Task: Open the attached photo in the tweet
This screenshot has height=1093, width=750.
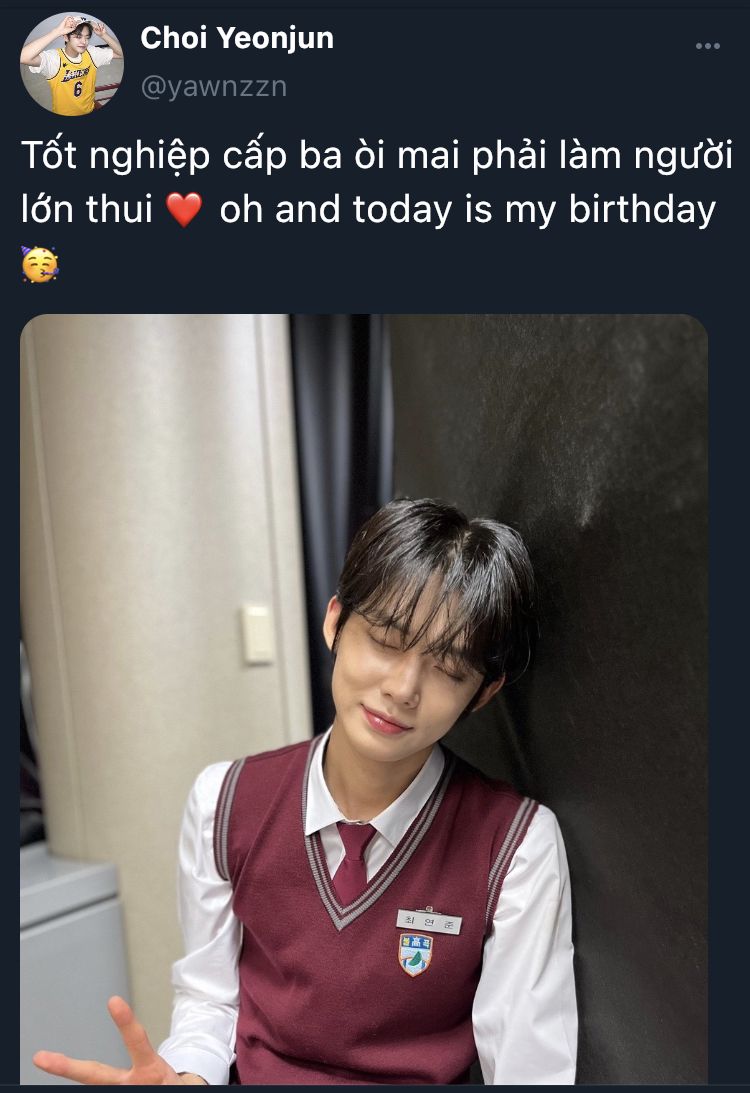Action: (x=364, y=698)
